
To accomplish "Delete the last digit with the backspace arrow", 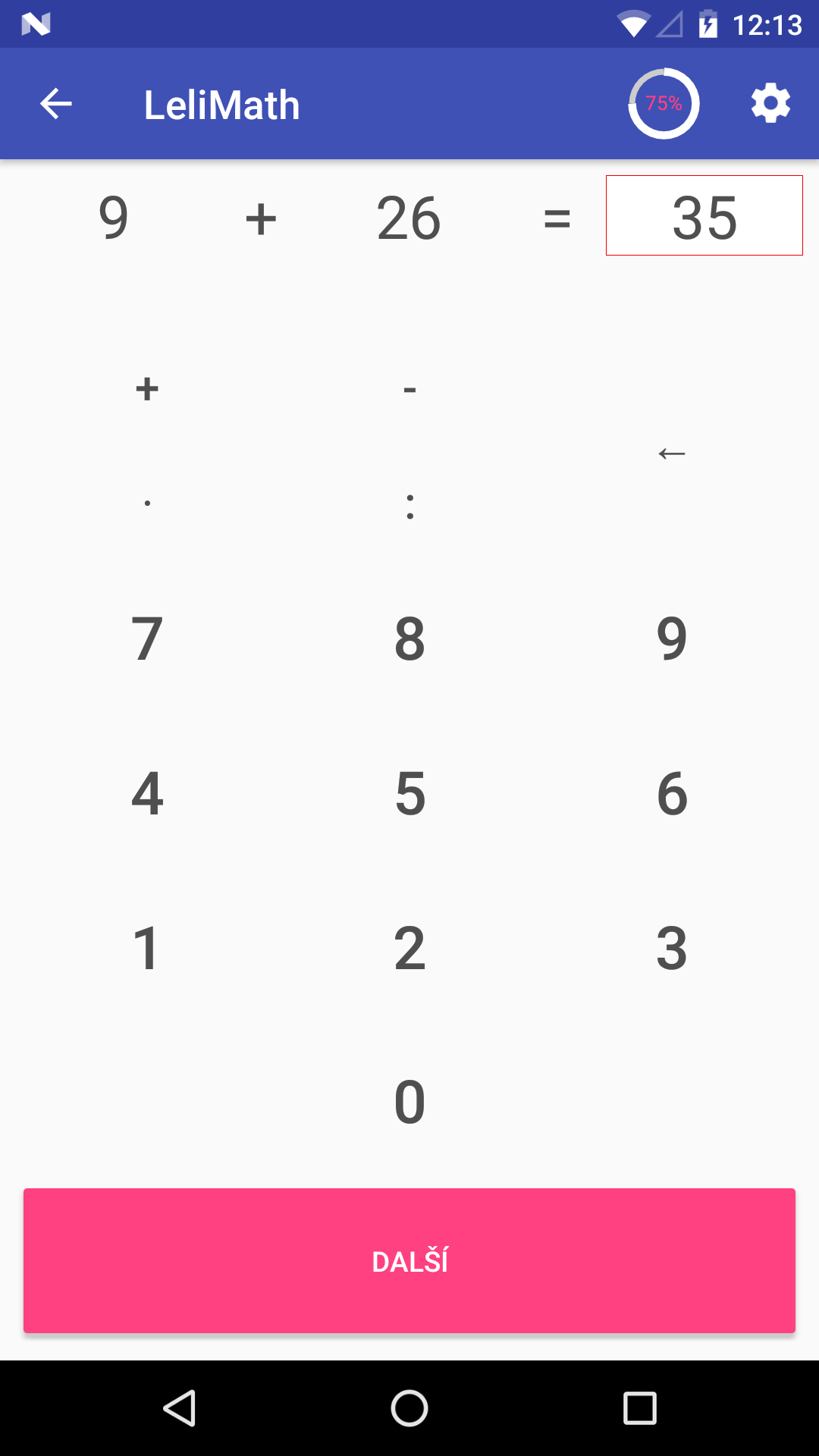I will [672, 453].
